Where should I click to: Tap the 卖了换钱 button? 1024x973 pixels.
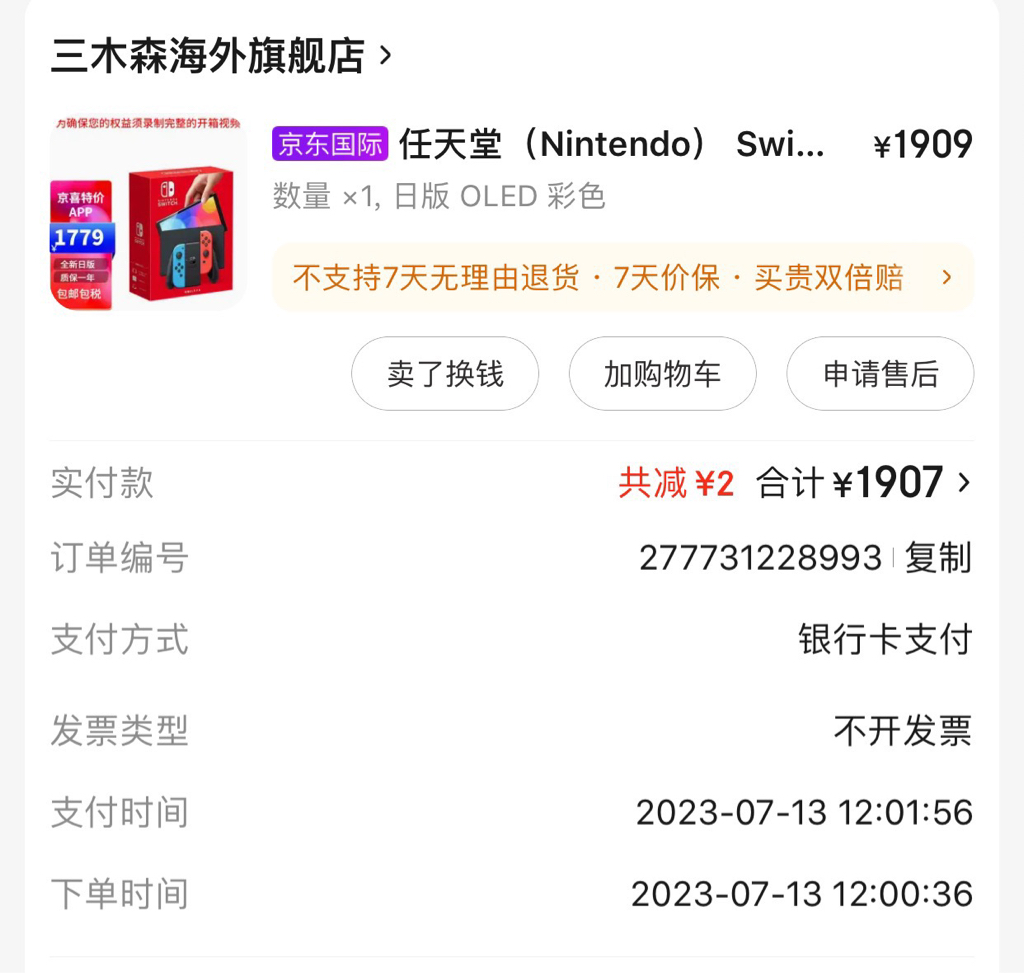point(445,374)
